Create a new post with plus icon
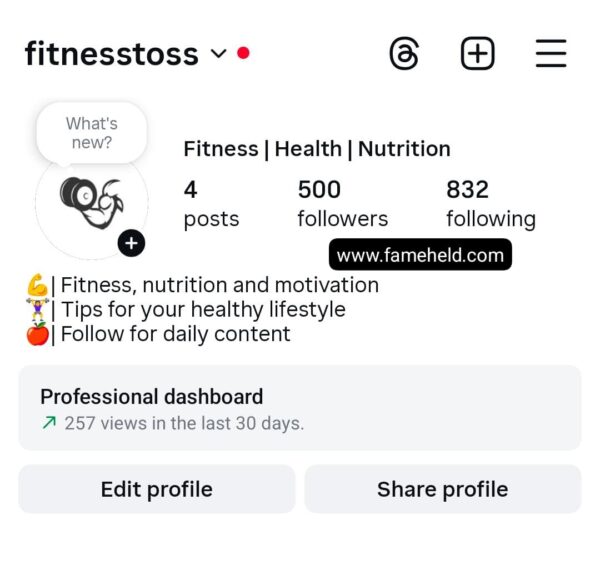 [x=477, y=54]
